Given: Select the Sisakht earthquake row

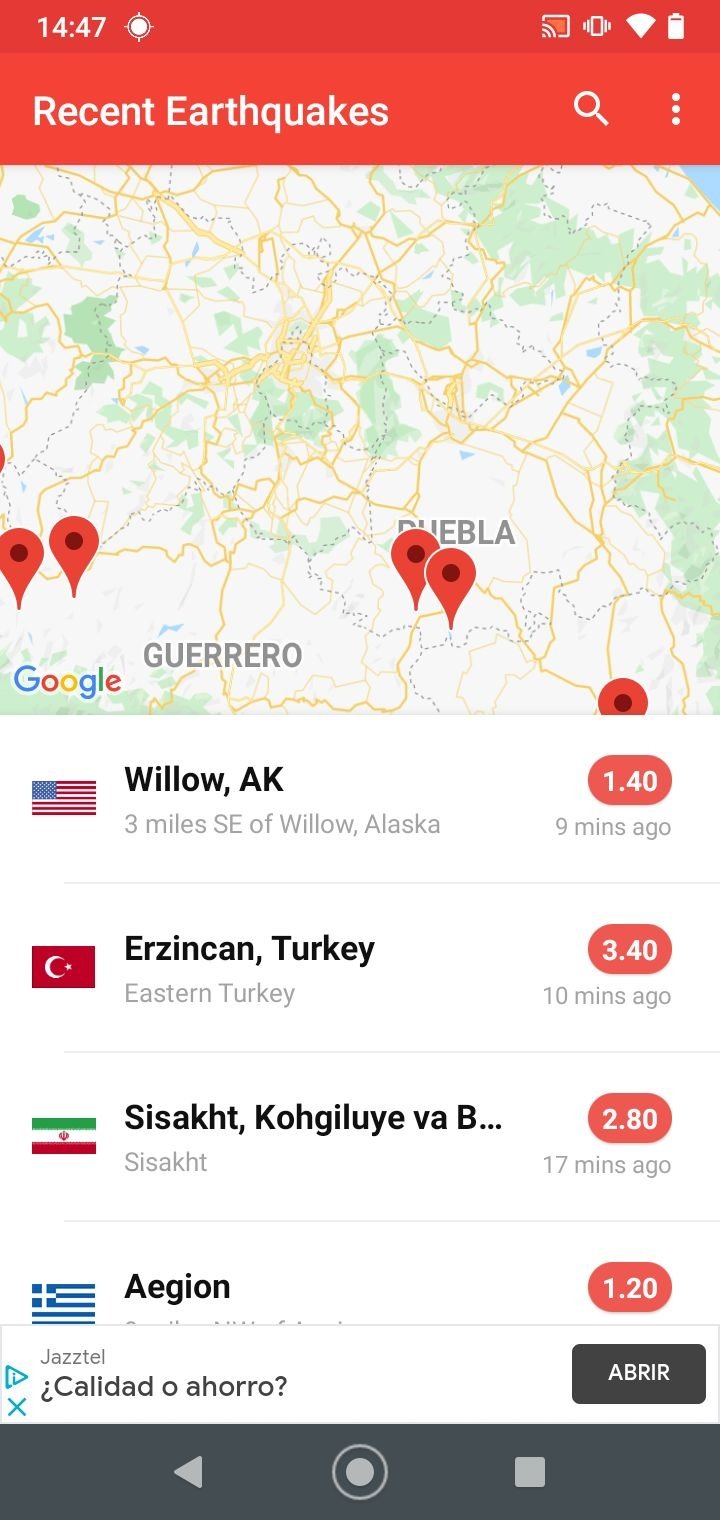Looking at the screenshot, I should [360, 1137].
